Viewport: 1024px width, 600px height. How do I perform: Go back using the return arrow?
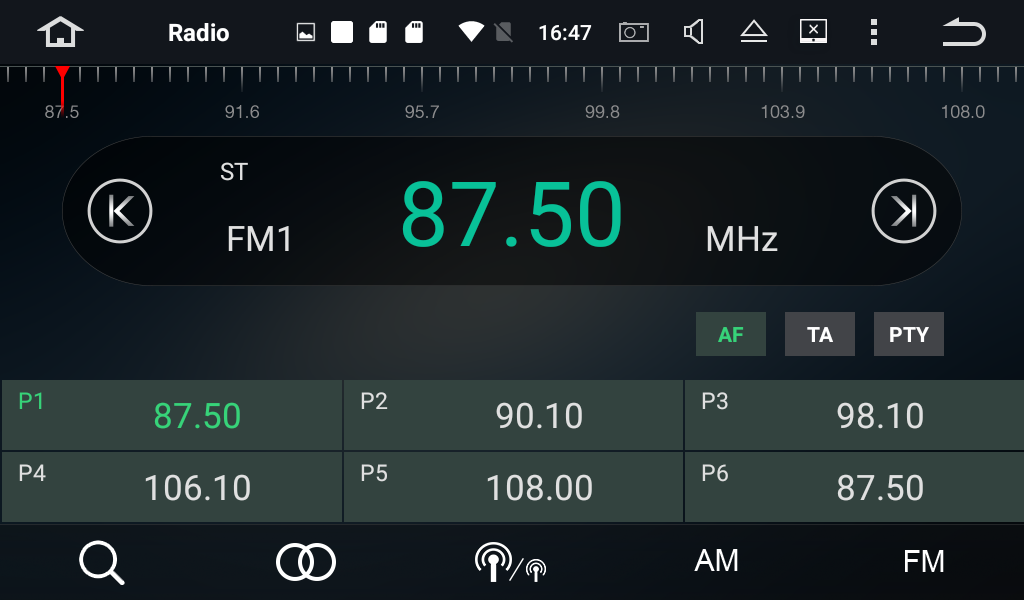click(x=963, y=33)
